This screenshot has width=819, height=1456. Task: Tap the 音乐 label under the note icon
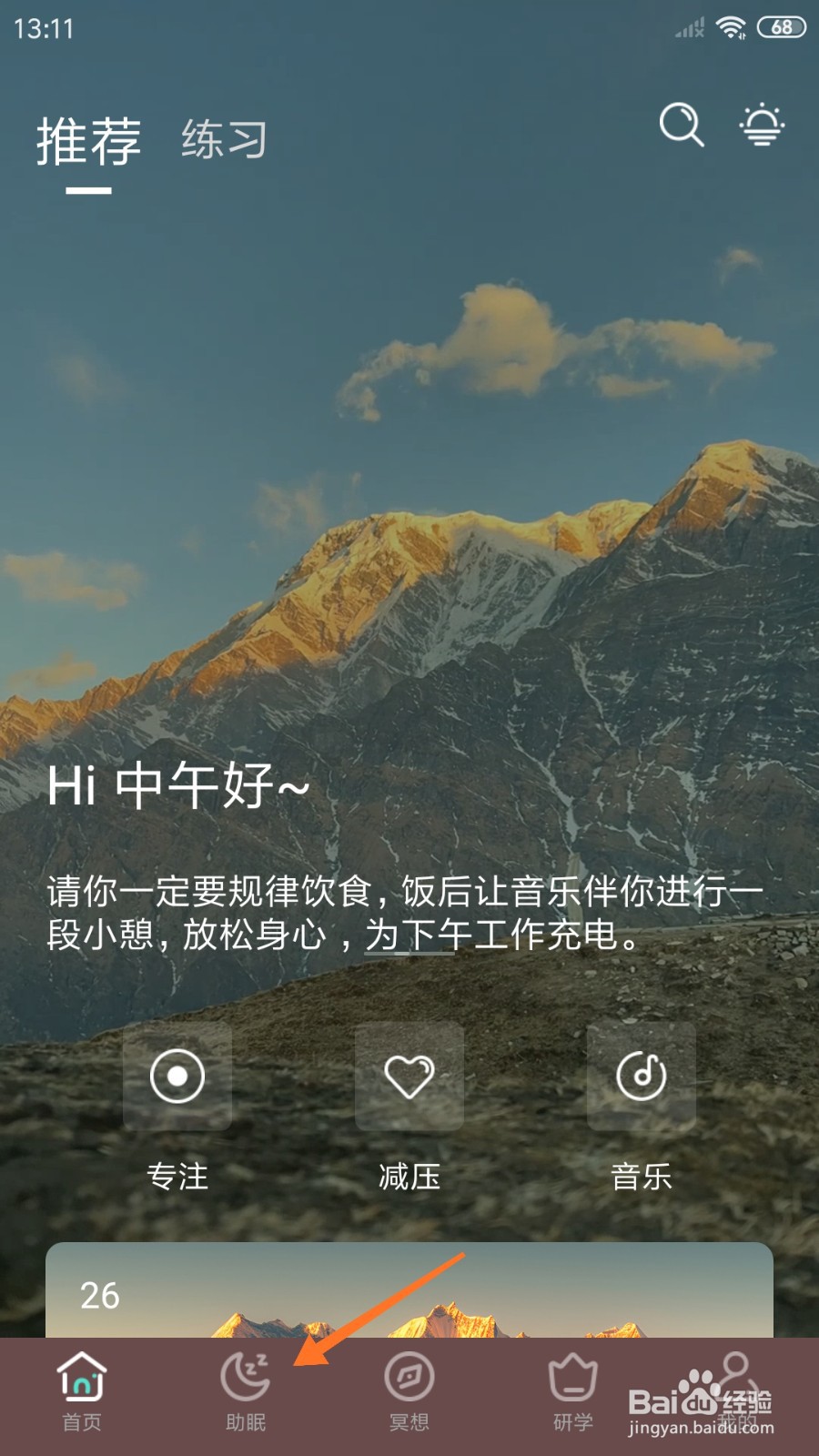642,1177
